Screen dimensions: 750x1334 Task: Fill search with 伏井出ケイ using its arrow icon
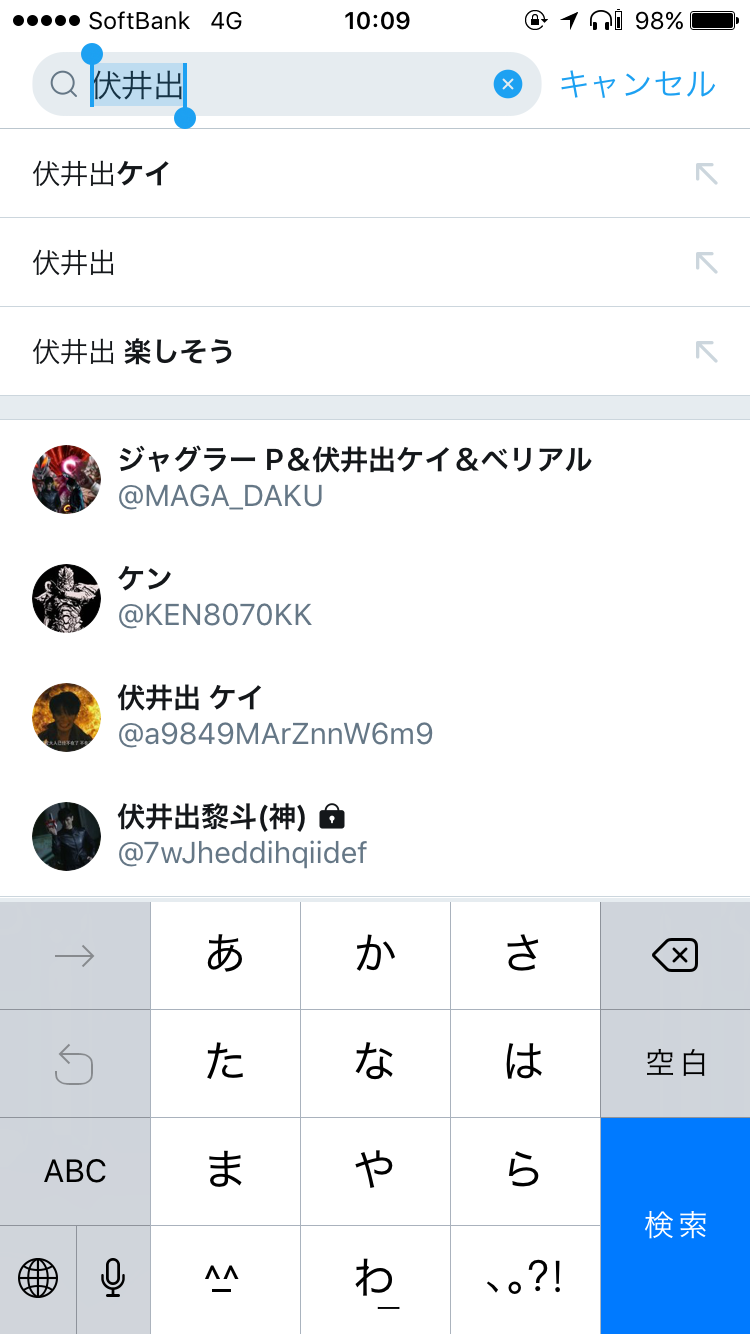pyautogui.click(x=706, y=174)
